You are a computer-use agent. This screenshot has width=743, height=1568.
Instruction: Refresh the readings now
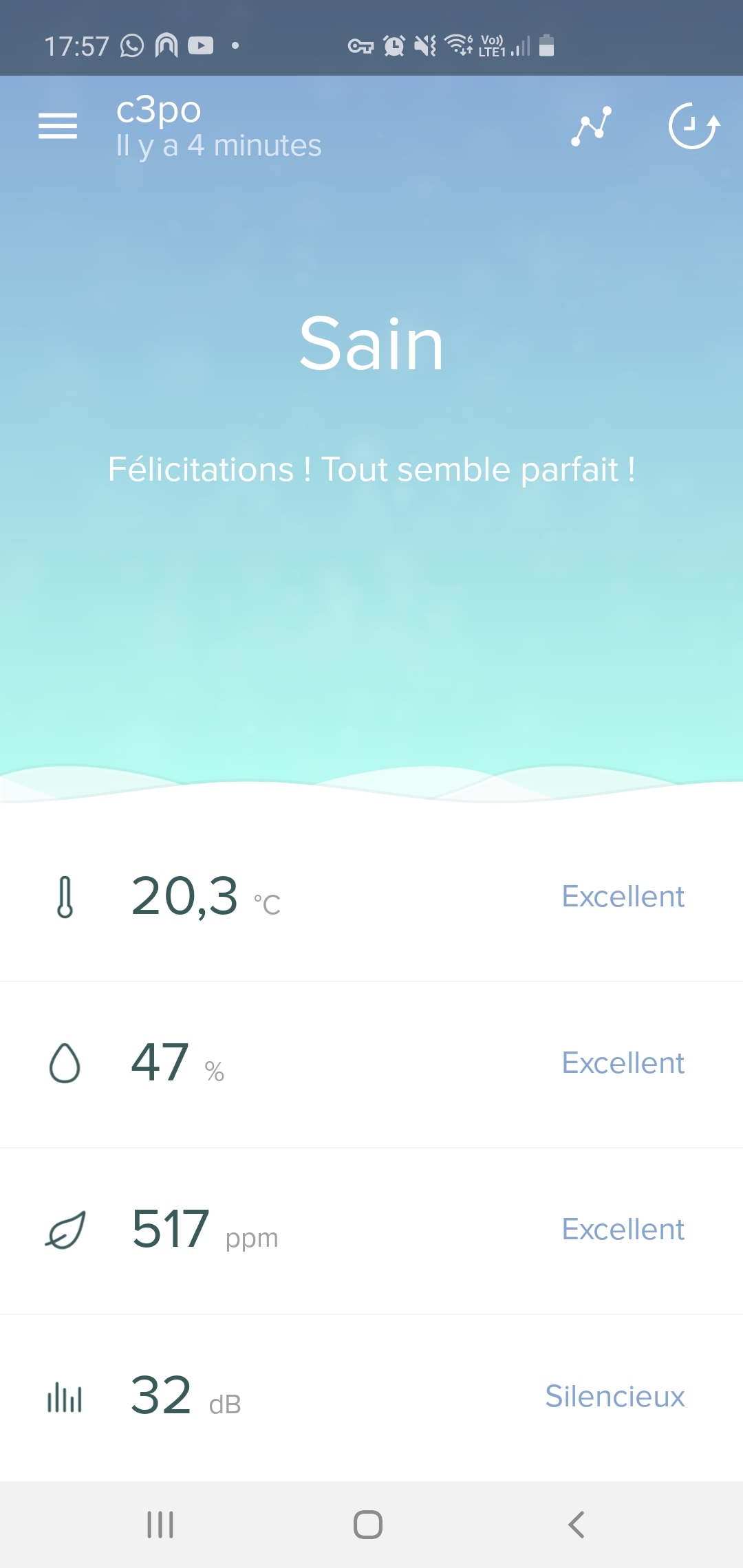click(693, 126)
